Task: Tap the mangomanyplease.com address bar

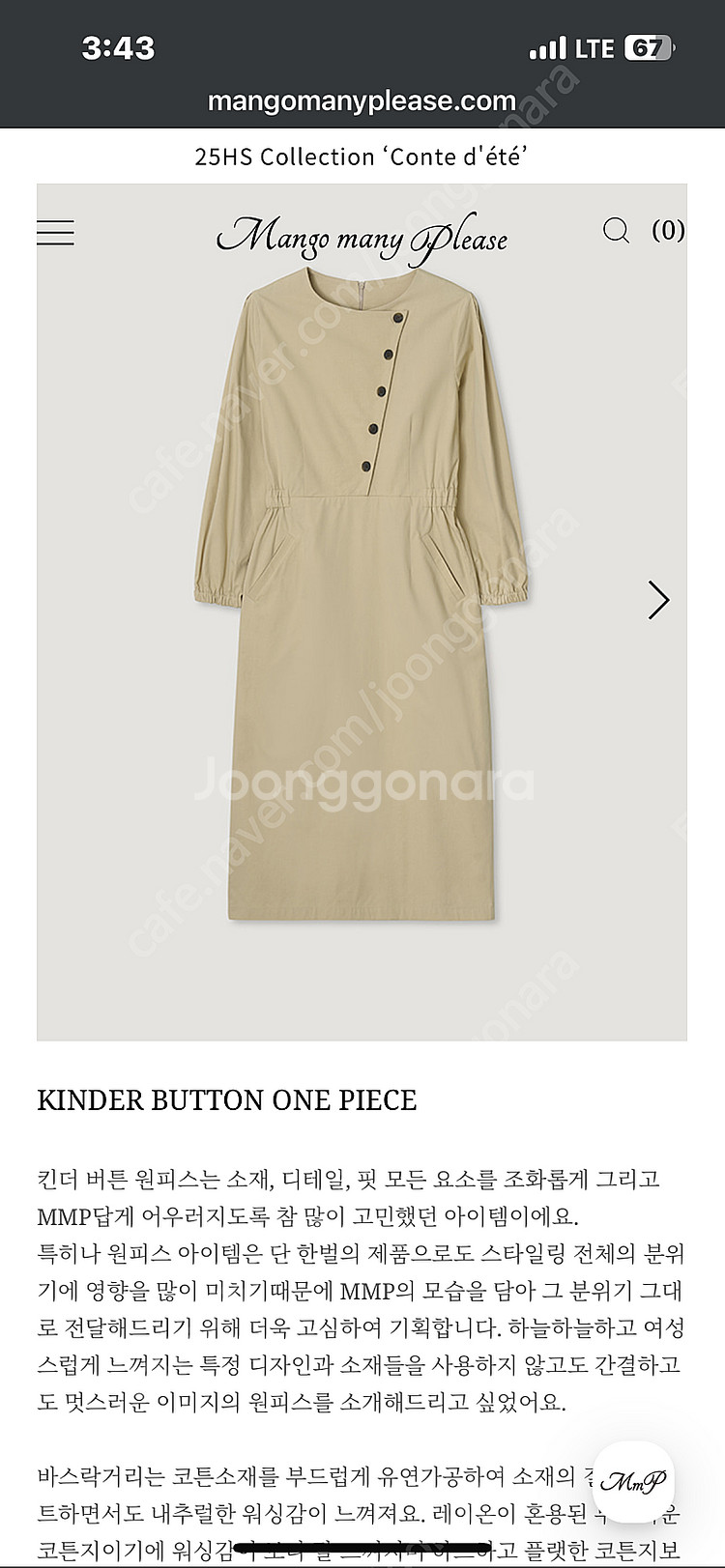Action: pyautogui.click(x=362, y=101)
